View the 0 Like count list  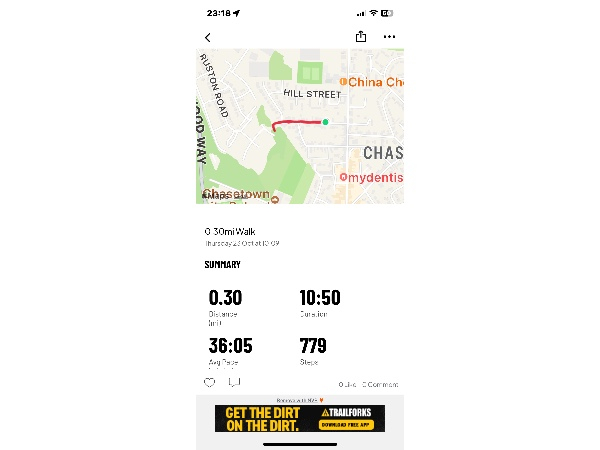[x=348, y=384]
